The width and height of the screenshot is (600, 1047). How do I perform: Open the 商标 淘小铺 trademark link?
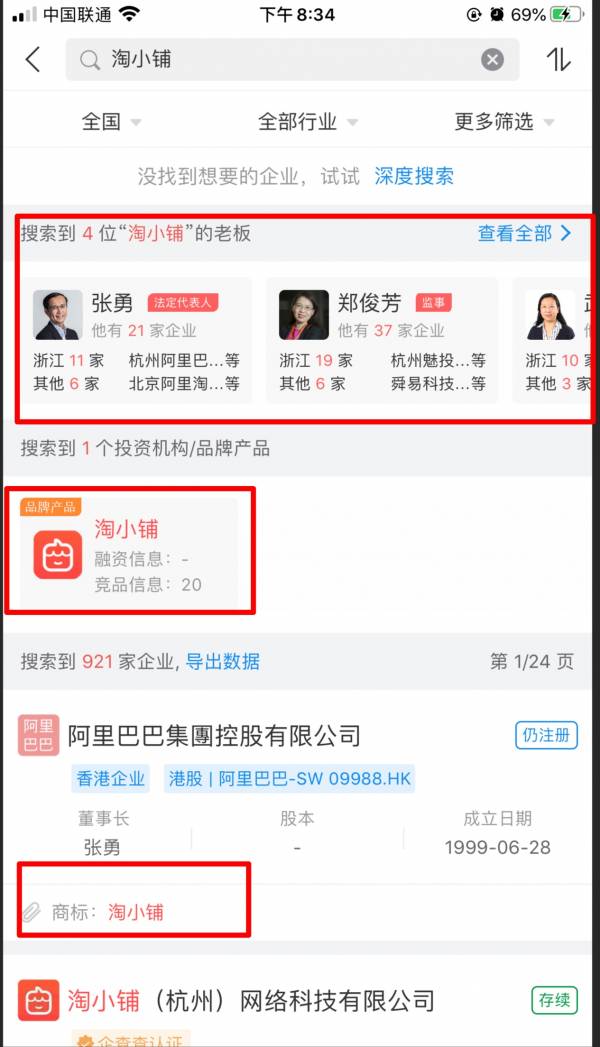pos(135,911)
